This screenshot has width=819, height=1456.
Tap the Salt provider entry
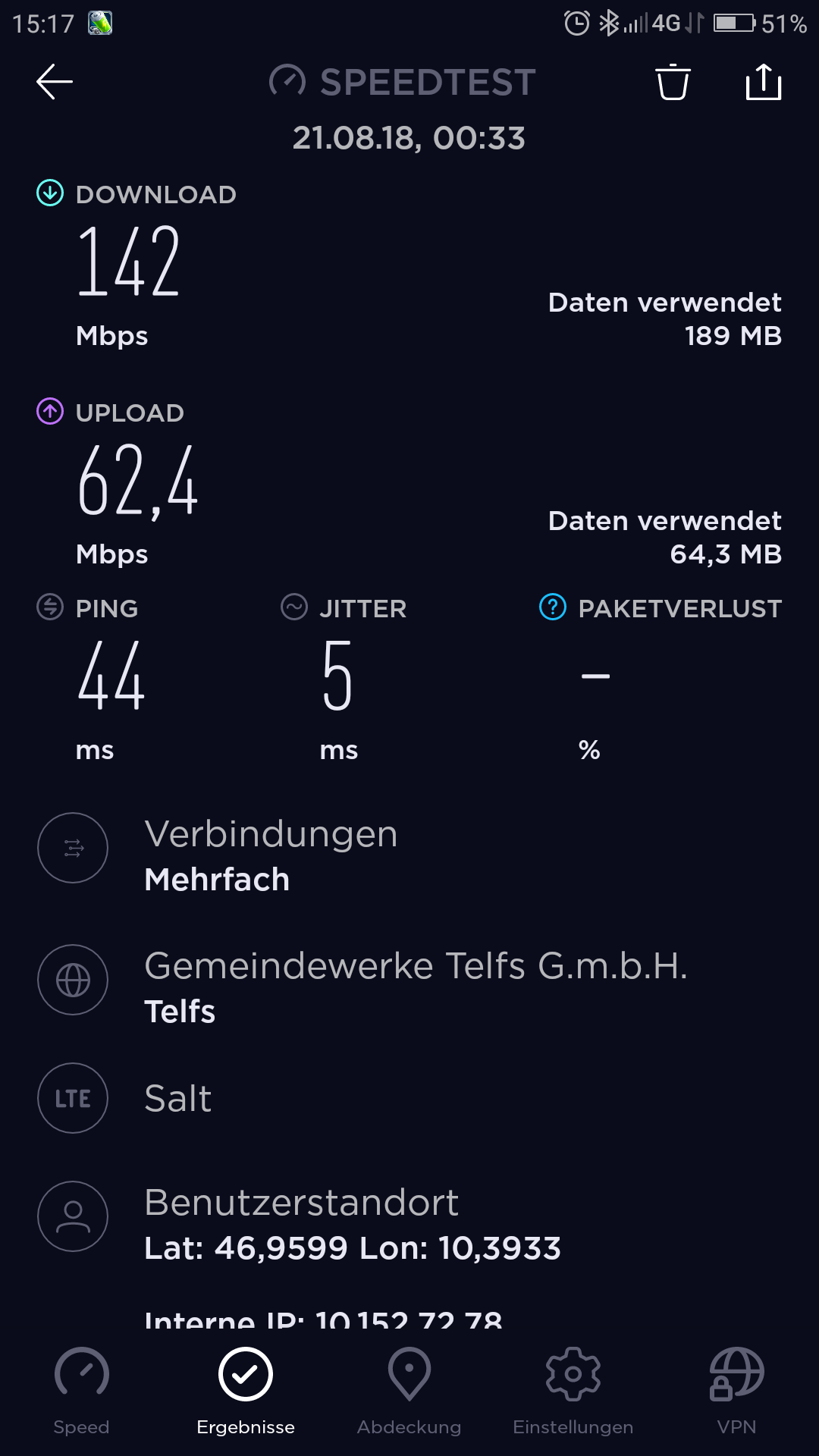[x=177, y=1098]
